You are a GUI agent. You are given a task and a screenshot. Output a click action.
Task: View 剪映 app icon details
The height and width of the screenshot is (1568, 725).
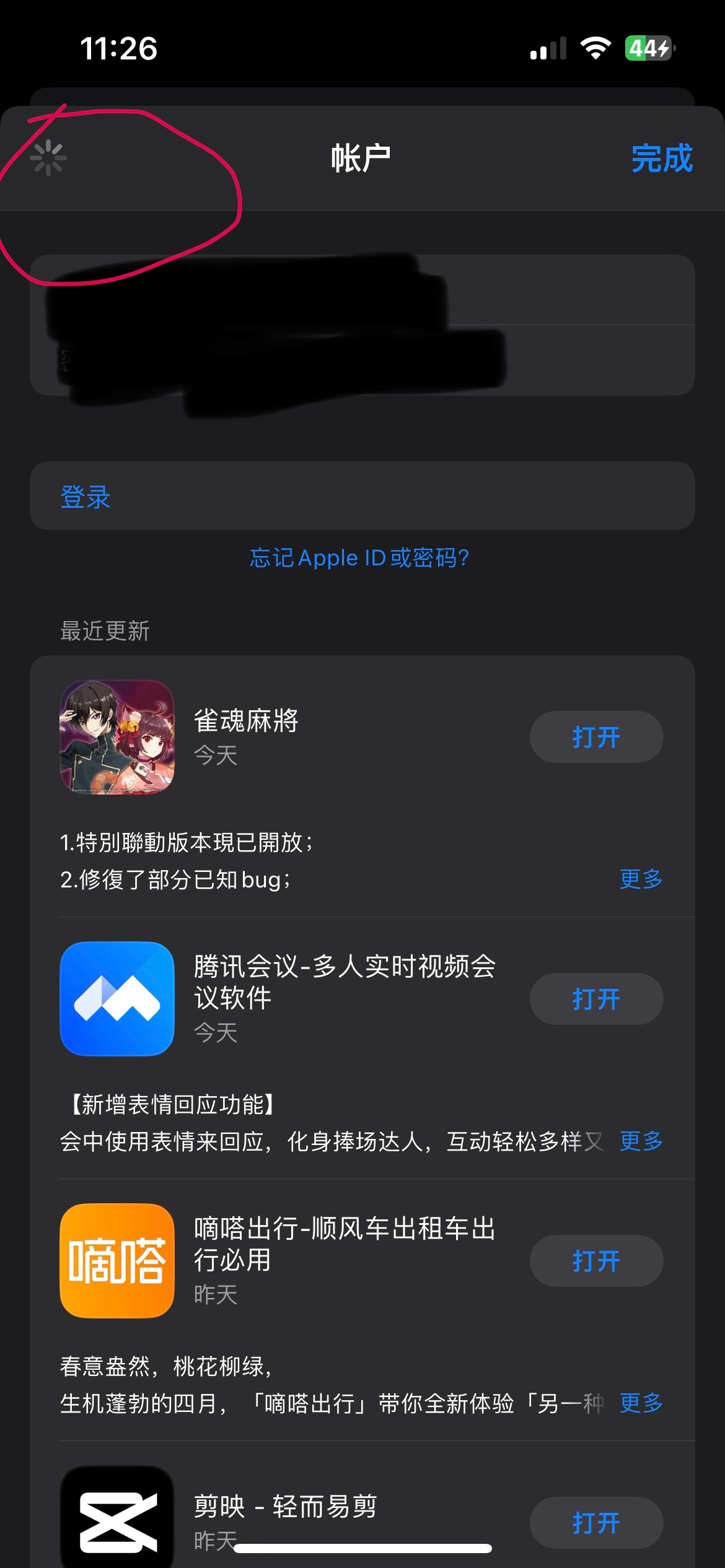(x=117, y=1517)
